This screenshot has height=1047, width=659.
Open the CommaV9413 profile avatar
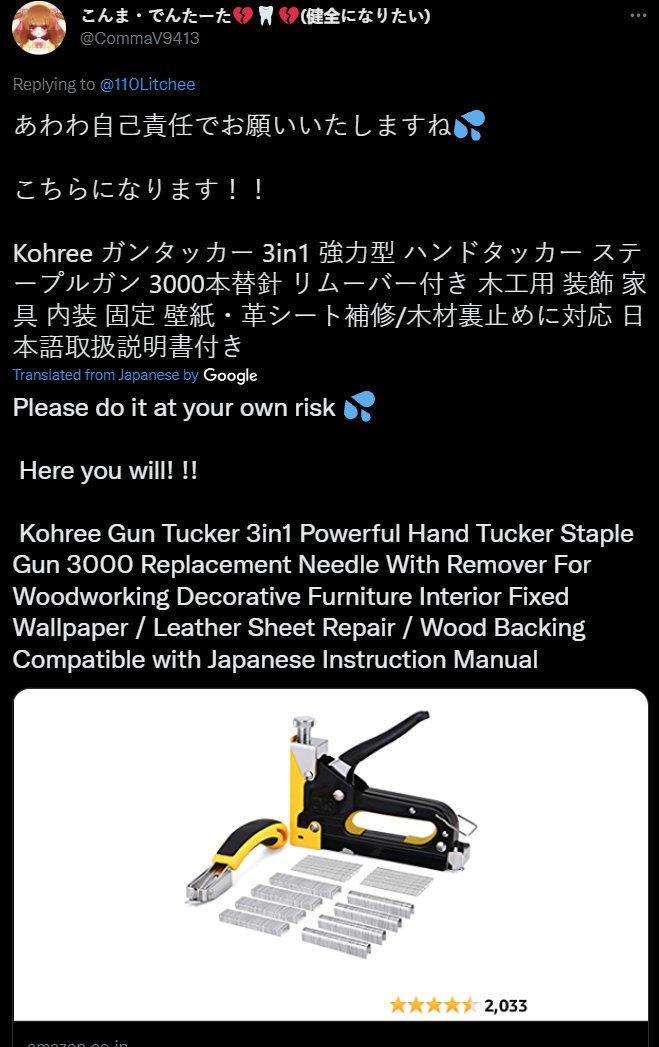click(x=39, y=28)
